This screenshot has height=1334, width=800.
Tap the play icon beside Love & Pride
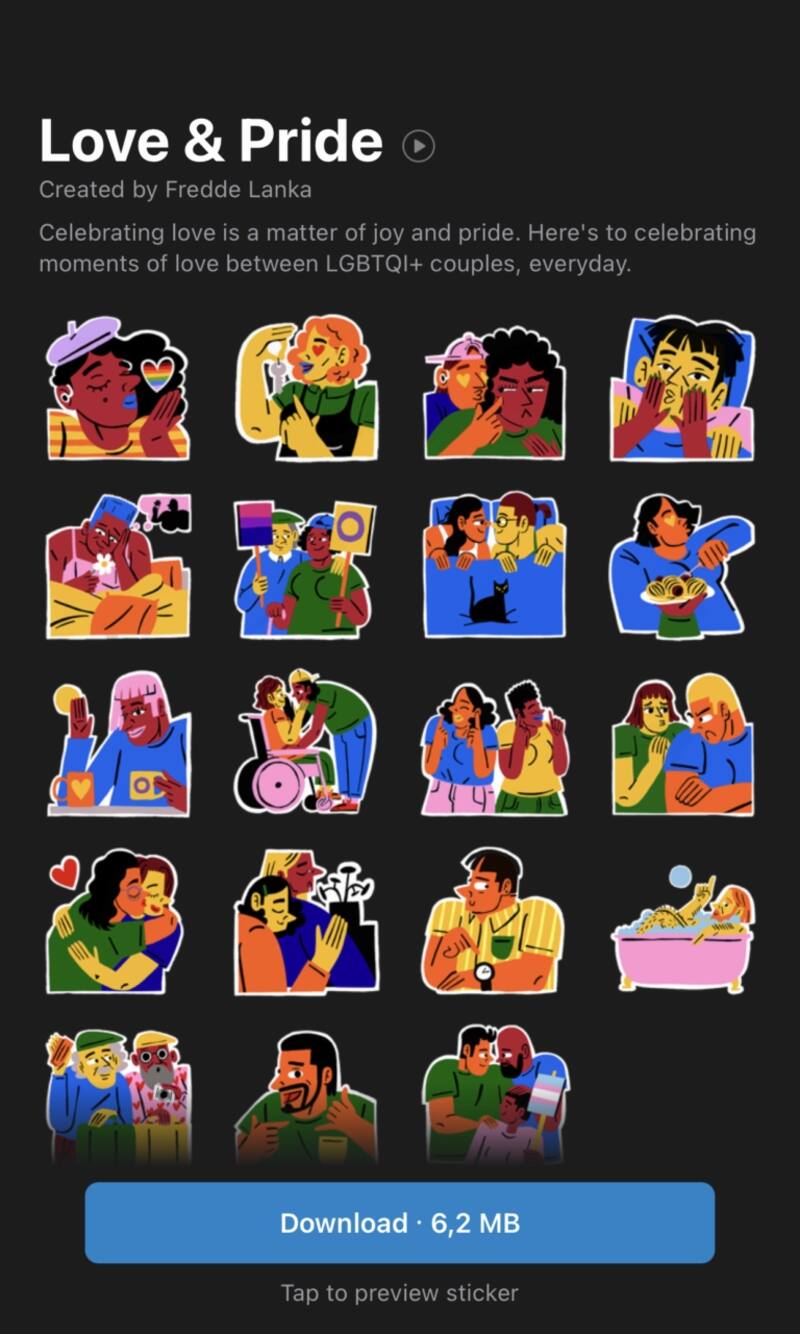418,146
